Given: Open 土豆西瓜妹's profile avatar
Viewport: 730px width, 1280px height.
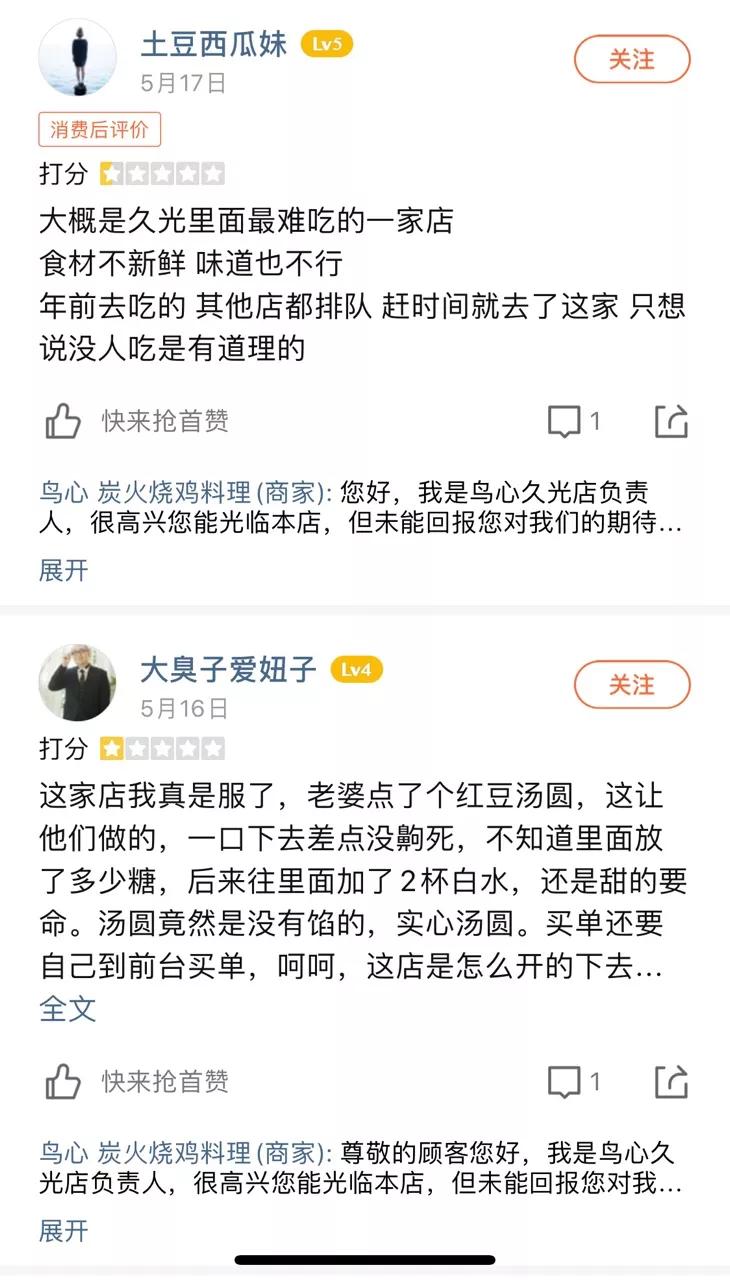Looking at the screenshot, I should point(77,57).
